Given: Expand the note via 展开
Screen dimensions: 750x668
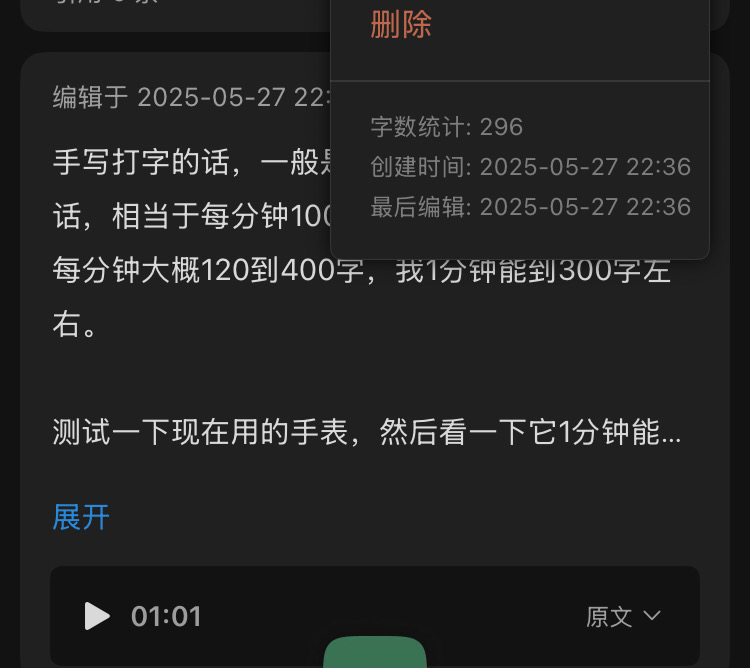Looking at the screenshot, I should (x=81, y=517).
